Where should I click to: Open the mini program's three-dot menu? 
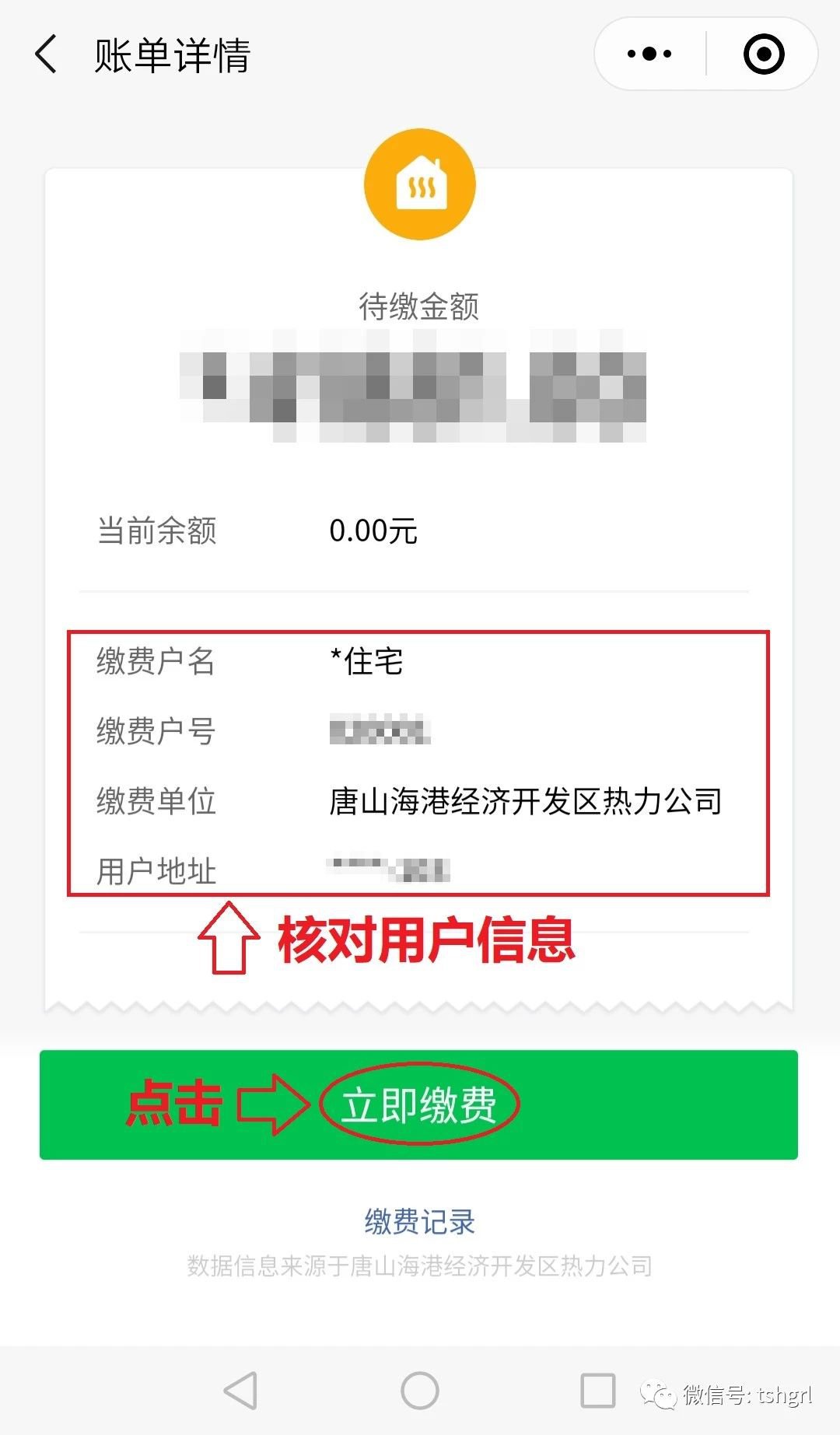[650, 54]
